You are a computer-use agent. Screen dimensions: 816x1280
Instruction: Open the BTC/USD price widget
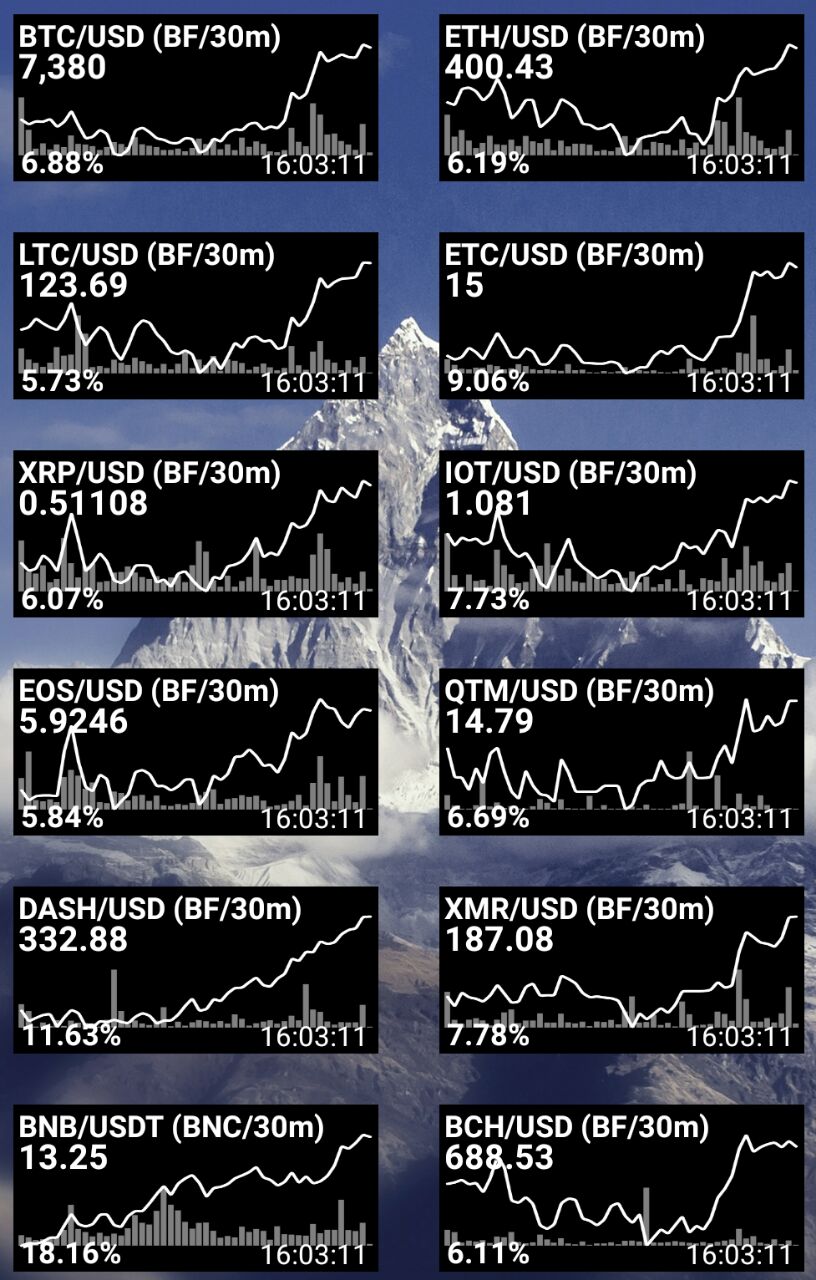[x=196, y=98]
